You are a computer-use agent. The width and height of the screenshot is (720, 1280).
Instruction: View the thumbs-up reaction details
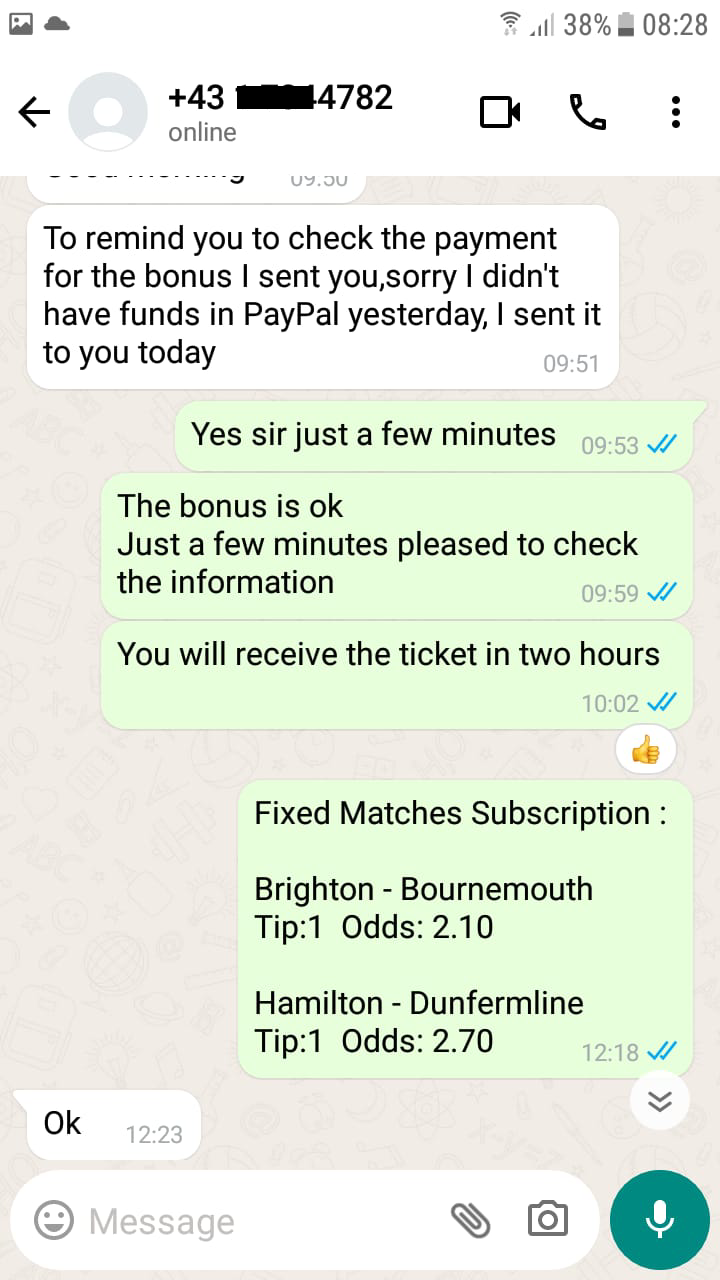click(645, 750)
